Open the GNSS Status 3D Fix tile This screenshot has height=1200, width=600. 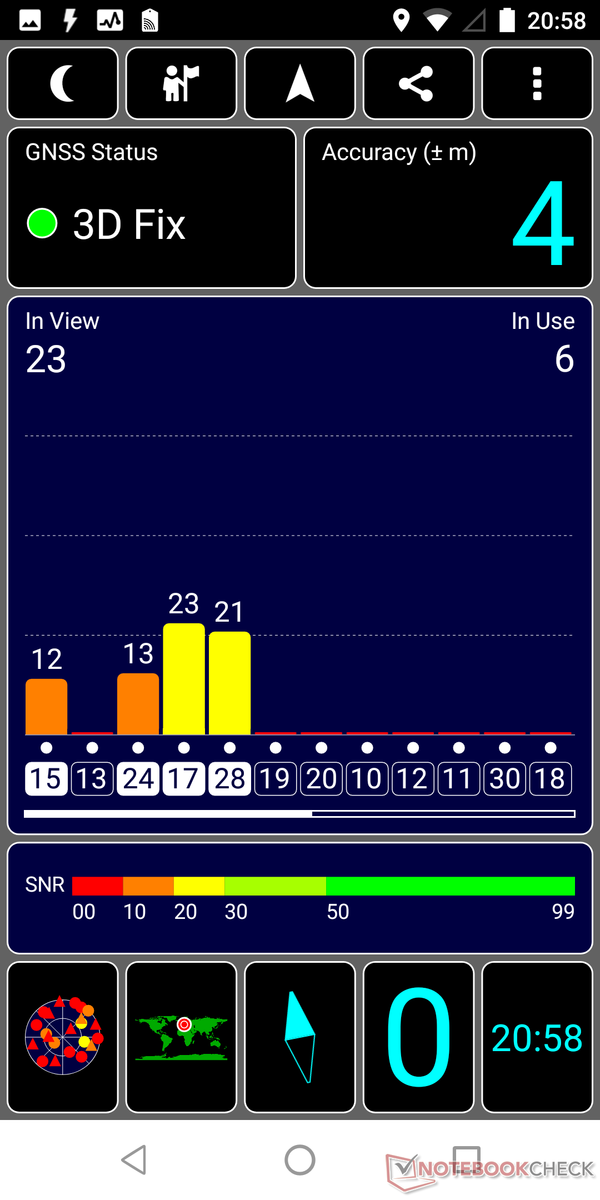[x=152, y=208]
